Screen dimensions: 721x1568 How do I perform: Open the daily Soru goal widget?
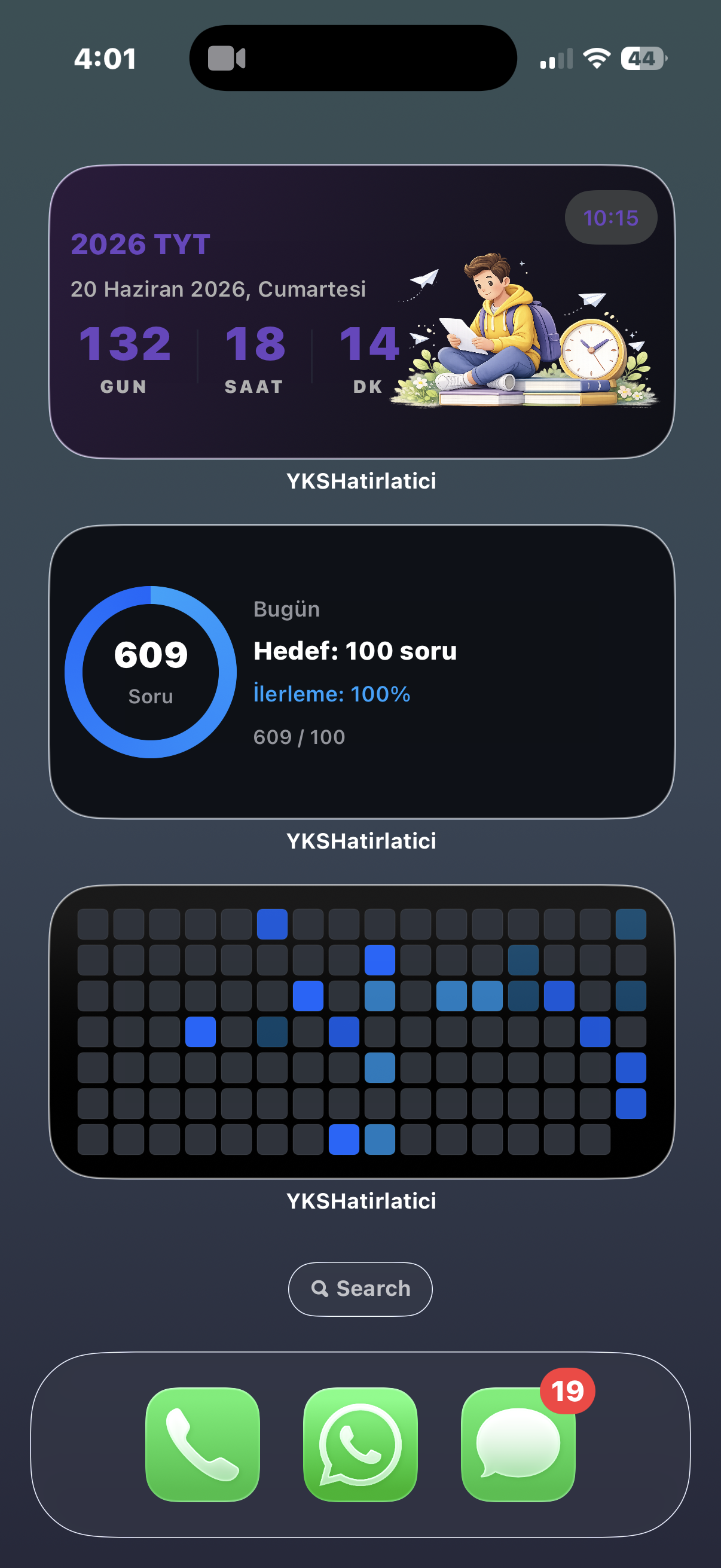tap(362, 672)
